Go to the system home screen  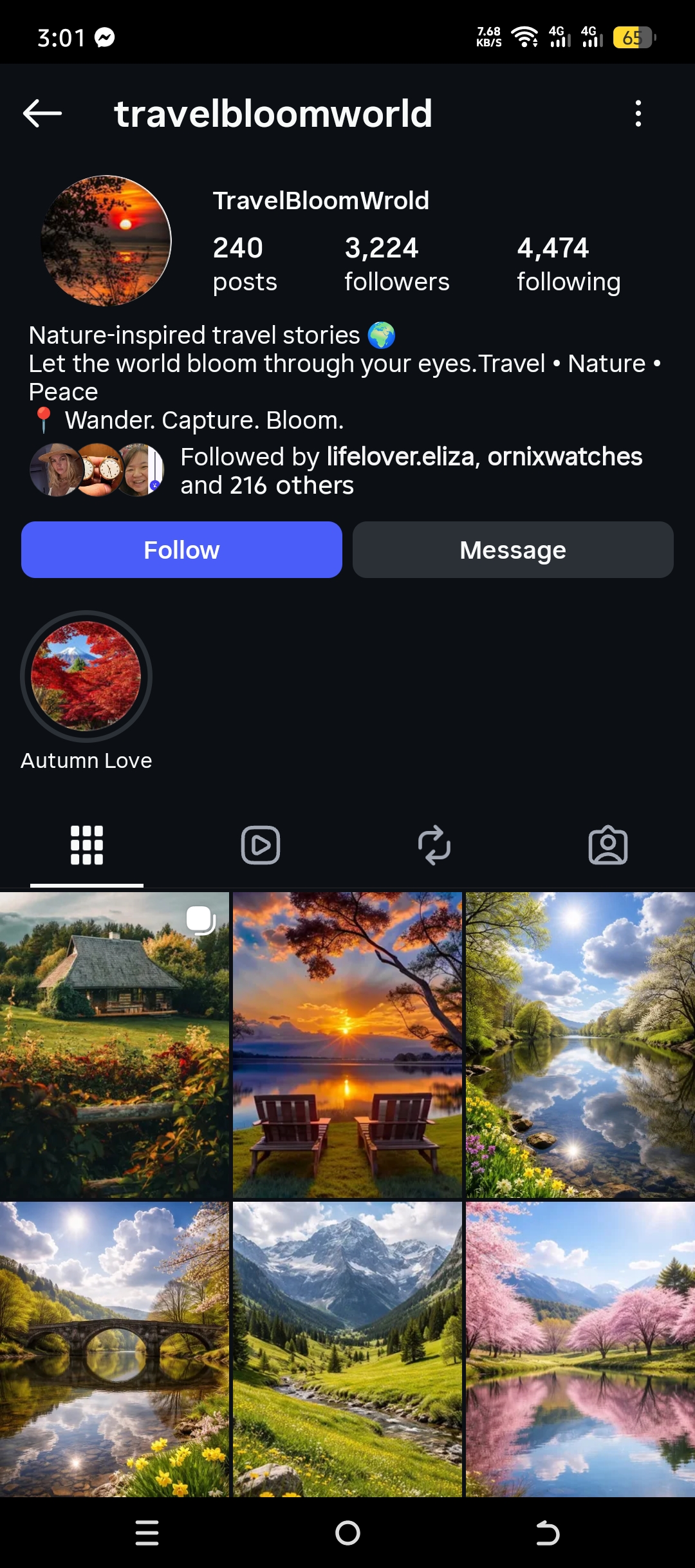[347, 1533]
